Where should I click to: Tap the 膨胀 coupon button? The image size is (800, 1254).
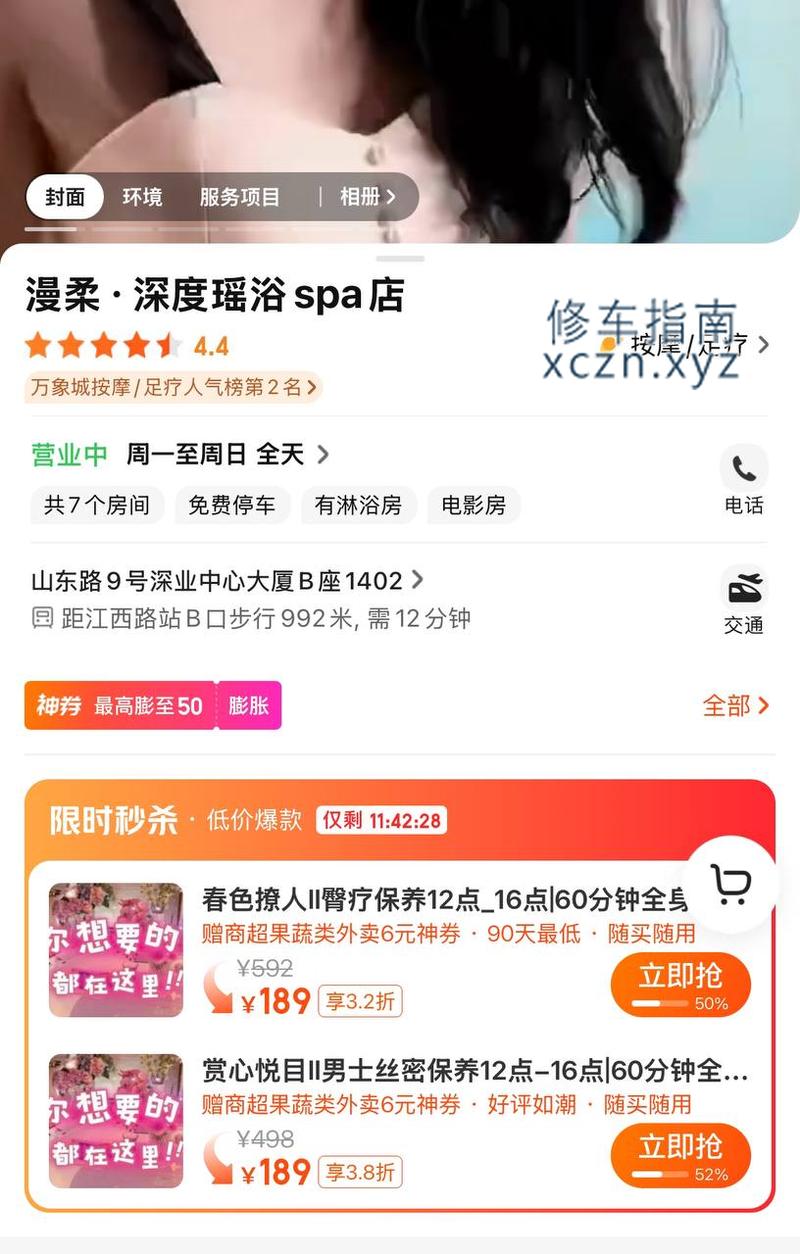(249, 706)
